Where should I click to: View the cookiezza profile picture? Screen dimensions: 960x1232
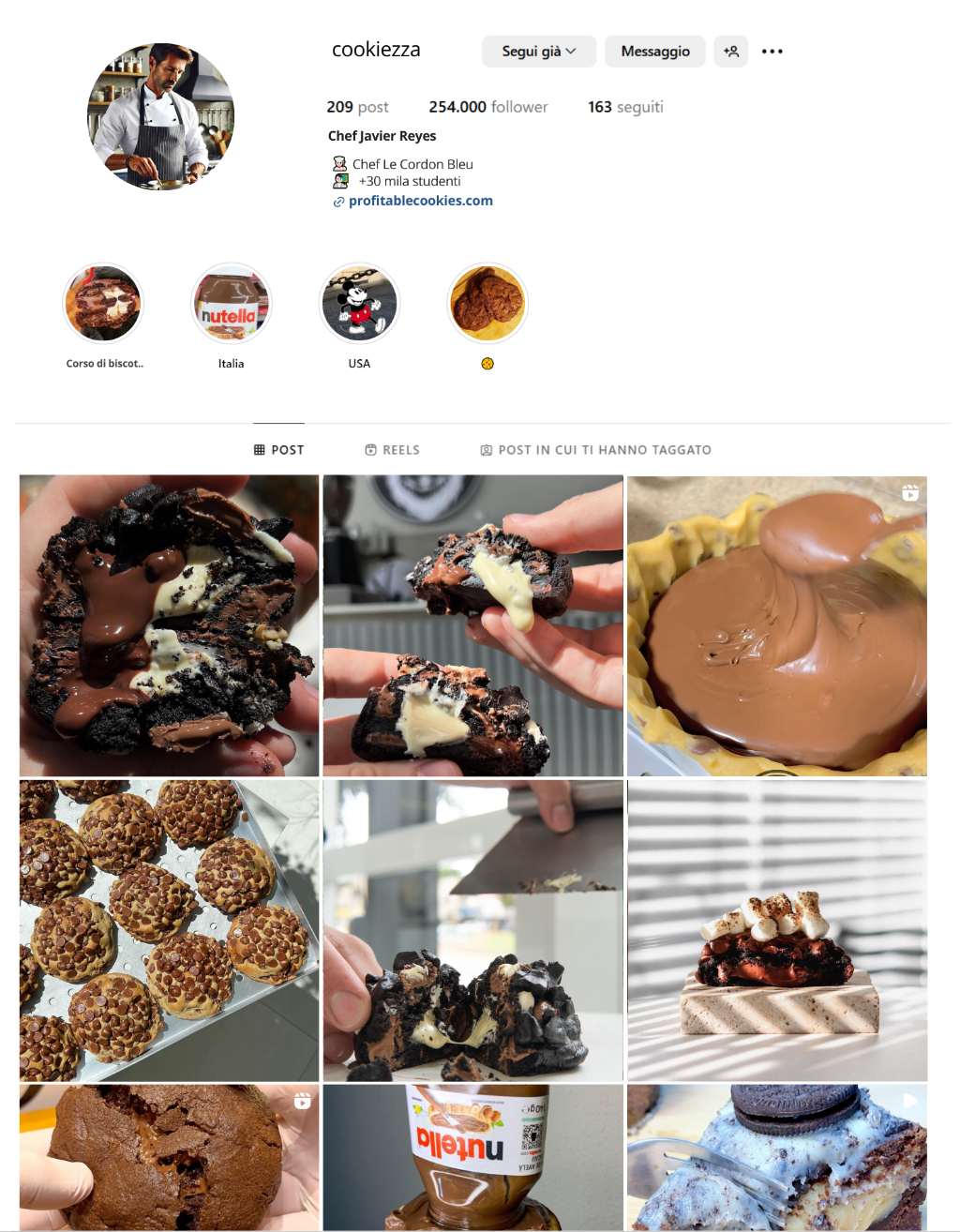click(160, 116)
